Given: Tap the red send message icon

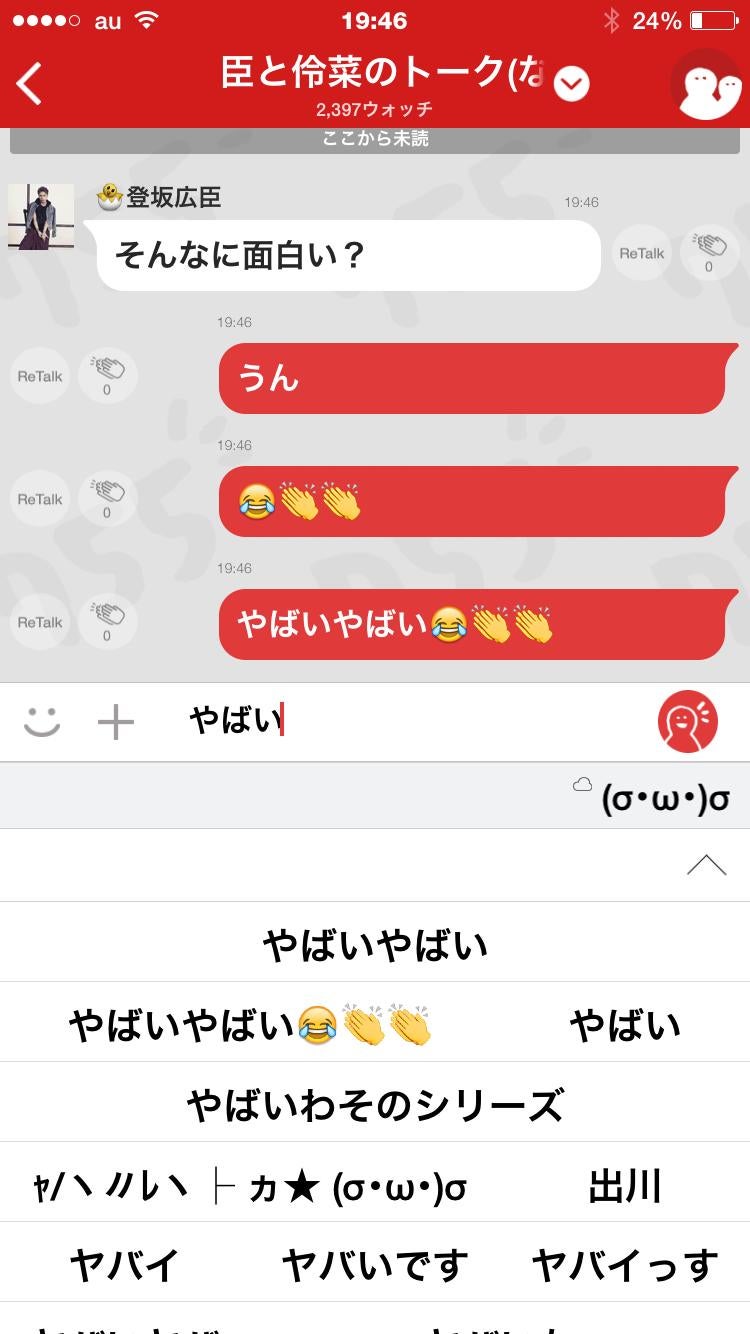Looking at the screenshot, I should pos(687,721).
